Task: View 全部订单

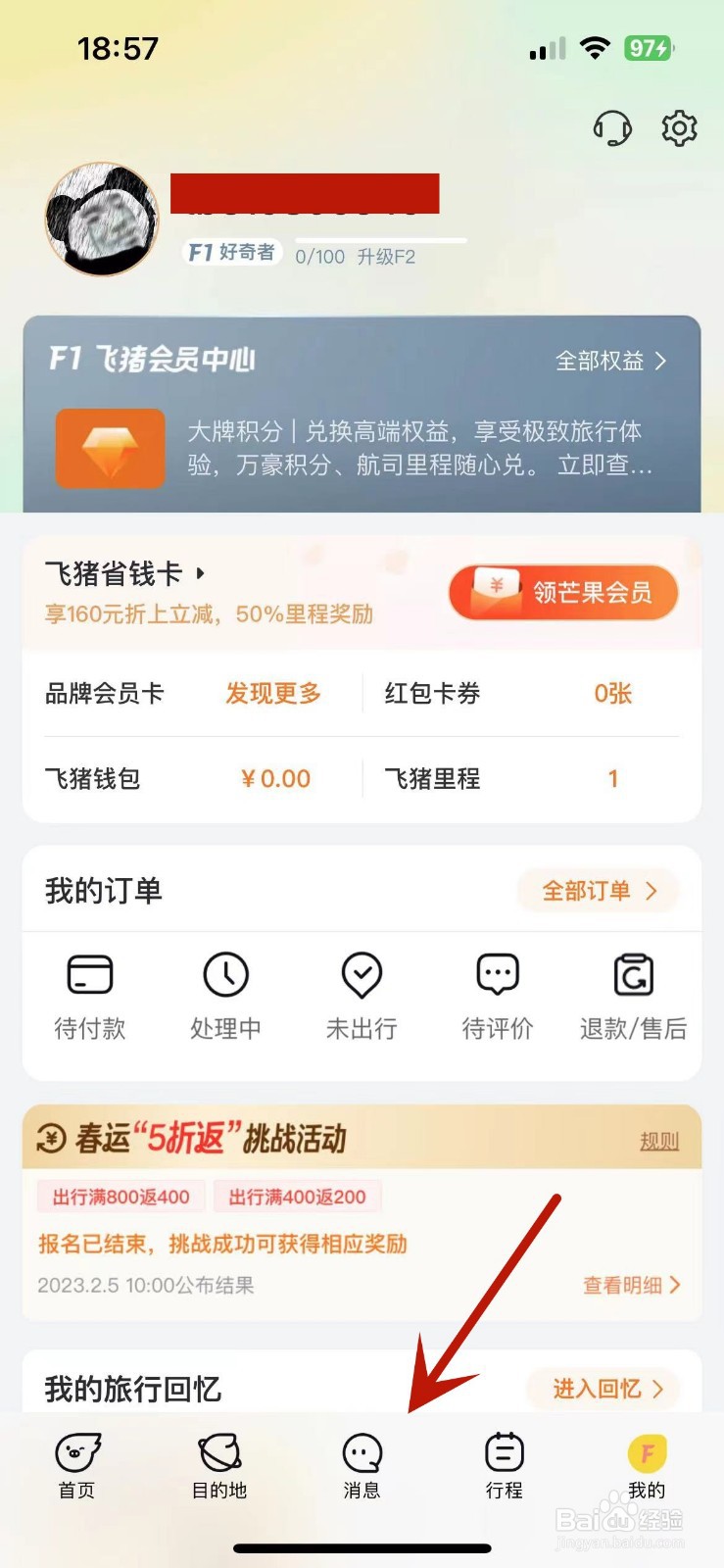Action: pyautogui.click(x=598, y=891)
